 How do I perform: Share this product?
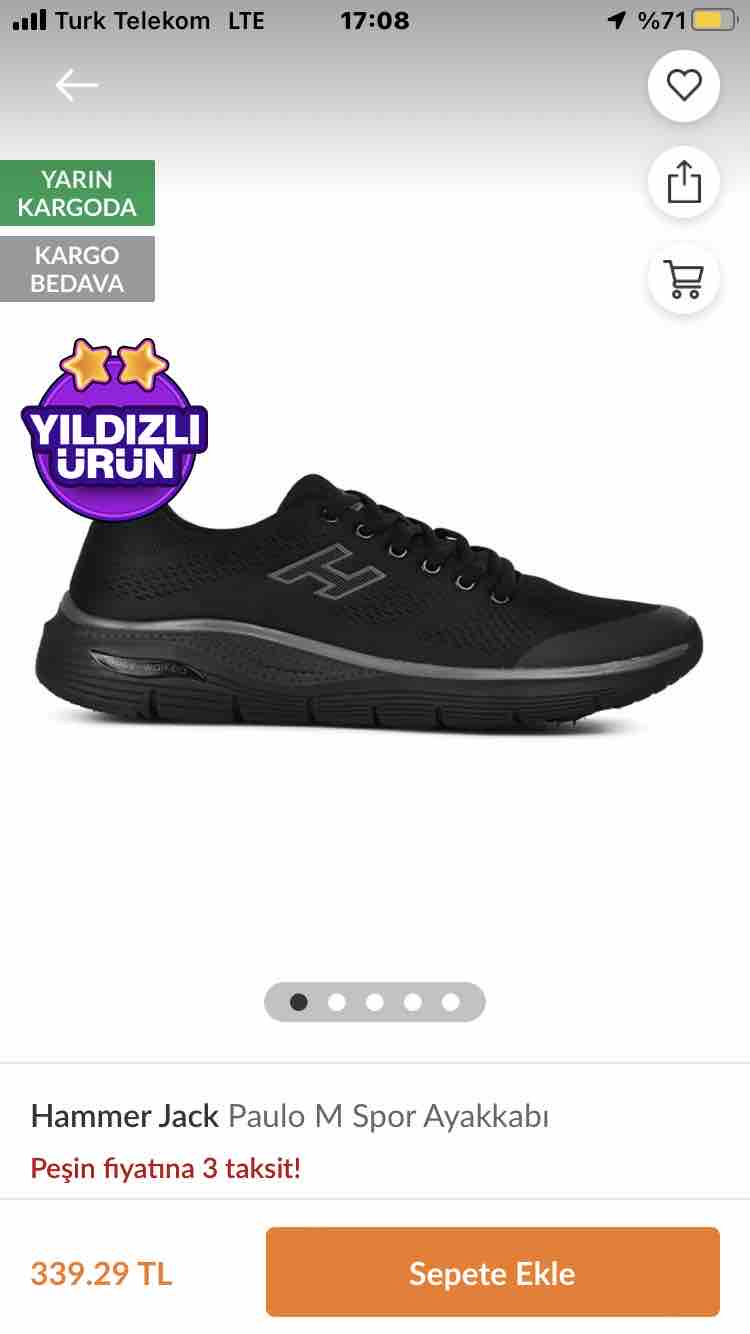684,183
